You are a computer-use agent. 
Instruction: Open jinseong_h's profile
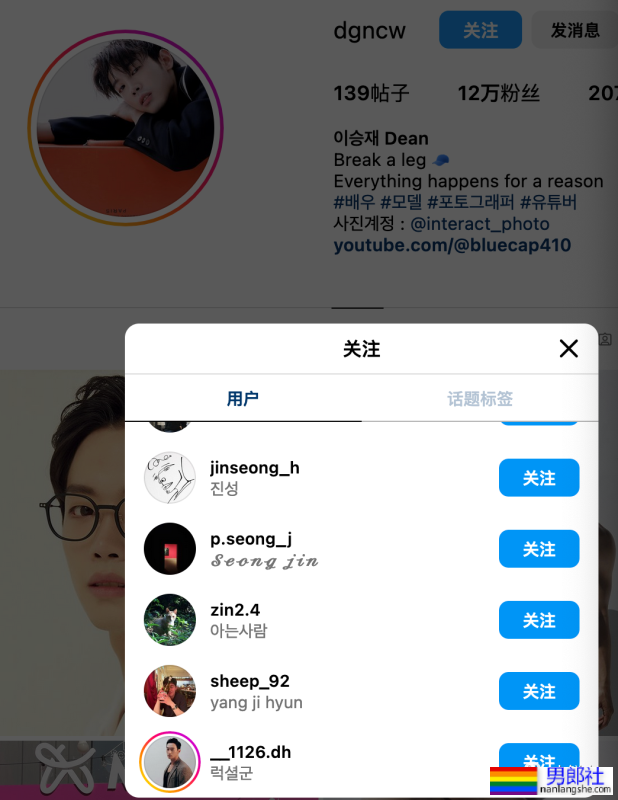coord(254,468)
